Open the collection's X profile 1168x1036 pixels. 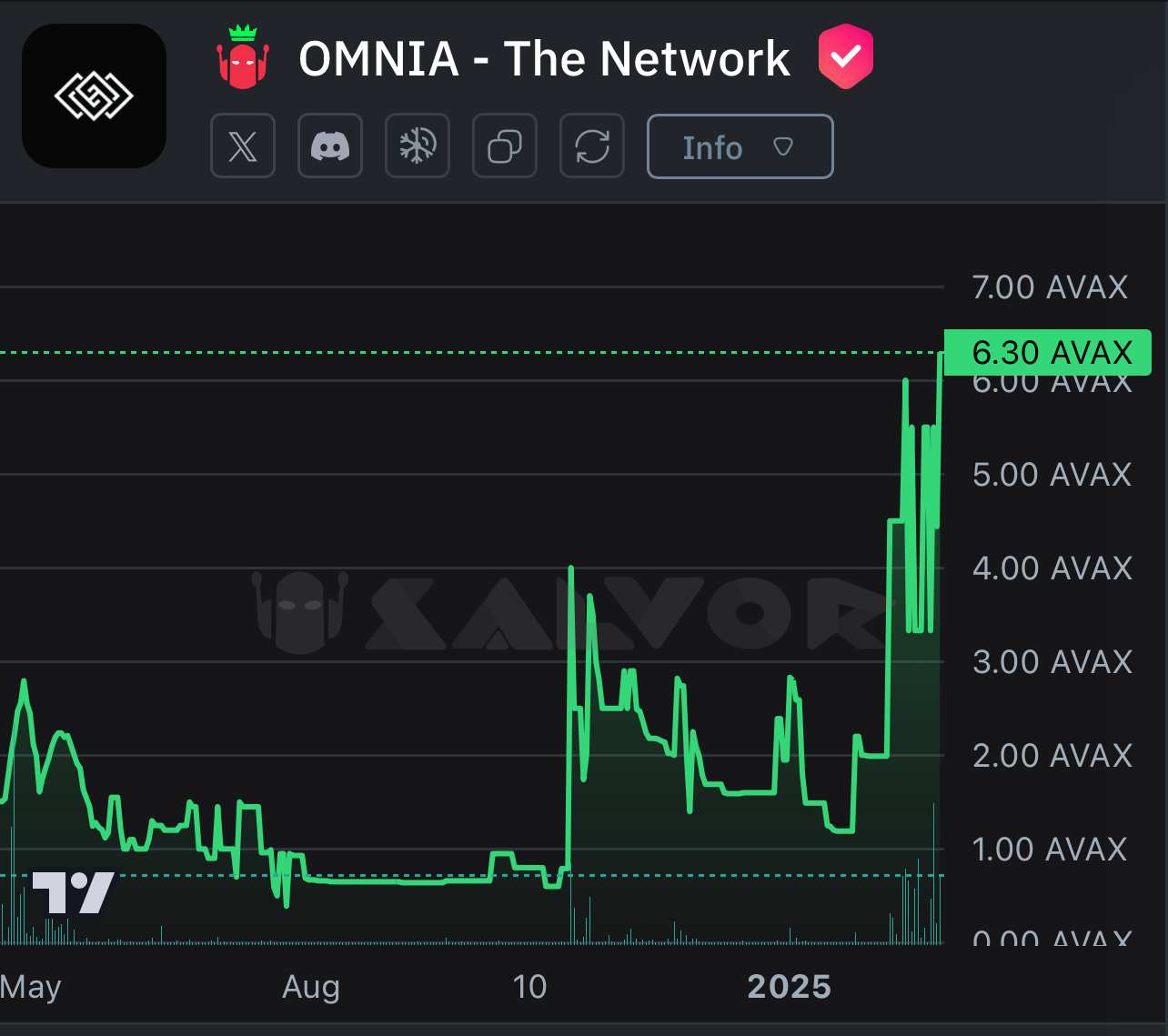[x=243, y=146]
